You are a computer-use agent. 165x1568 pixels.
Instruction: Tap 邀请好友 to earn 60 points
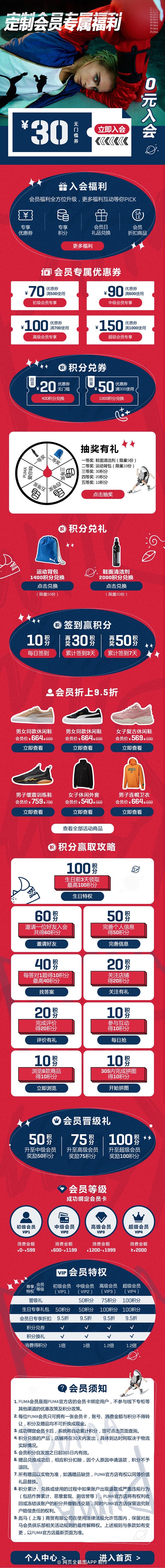point(46,944)
